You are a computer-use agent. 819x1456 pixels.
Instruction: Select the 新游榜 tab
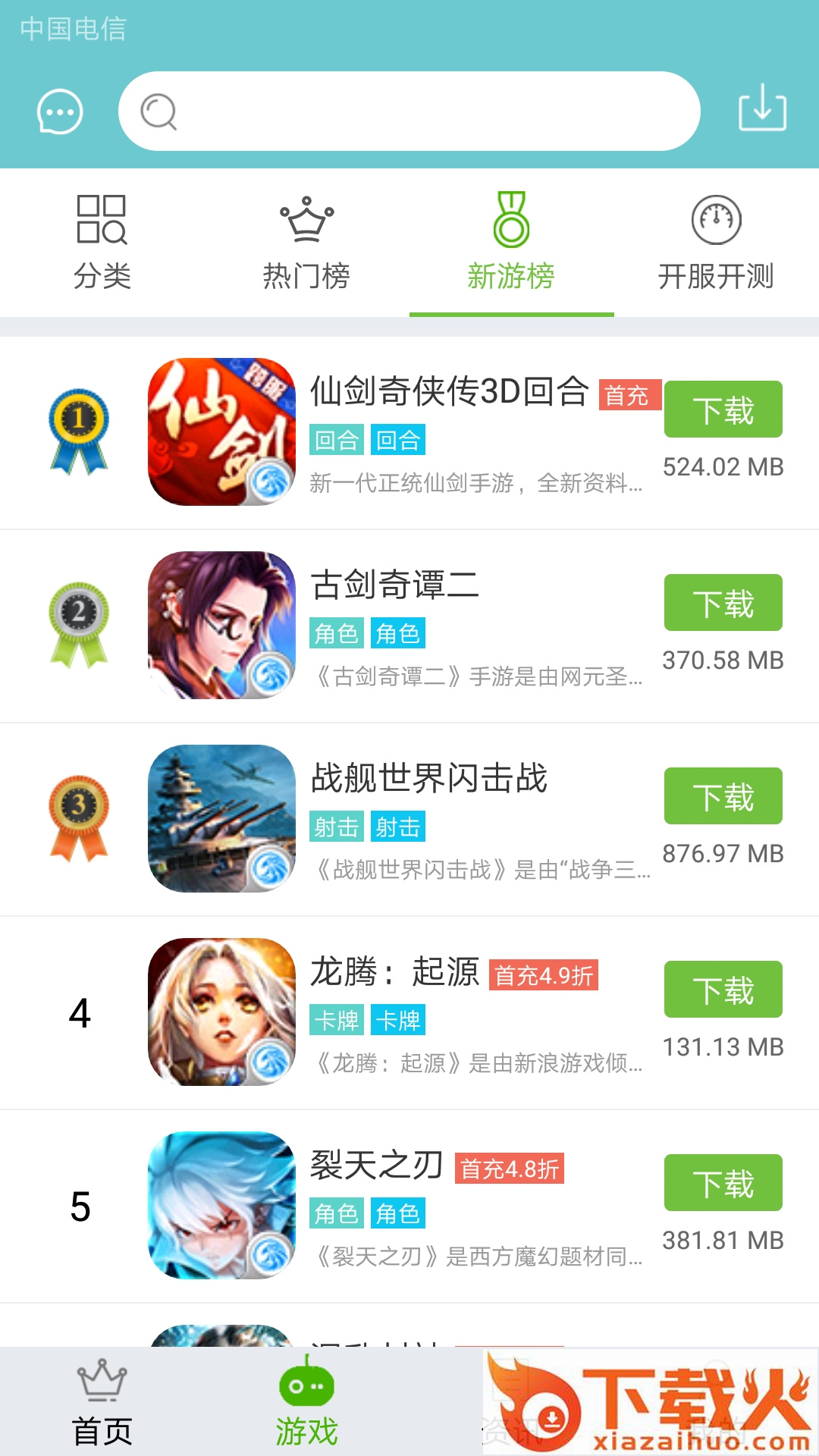[x=511, y=243]
